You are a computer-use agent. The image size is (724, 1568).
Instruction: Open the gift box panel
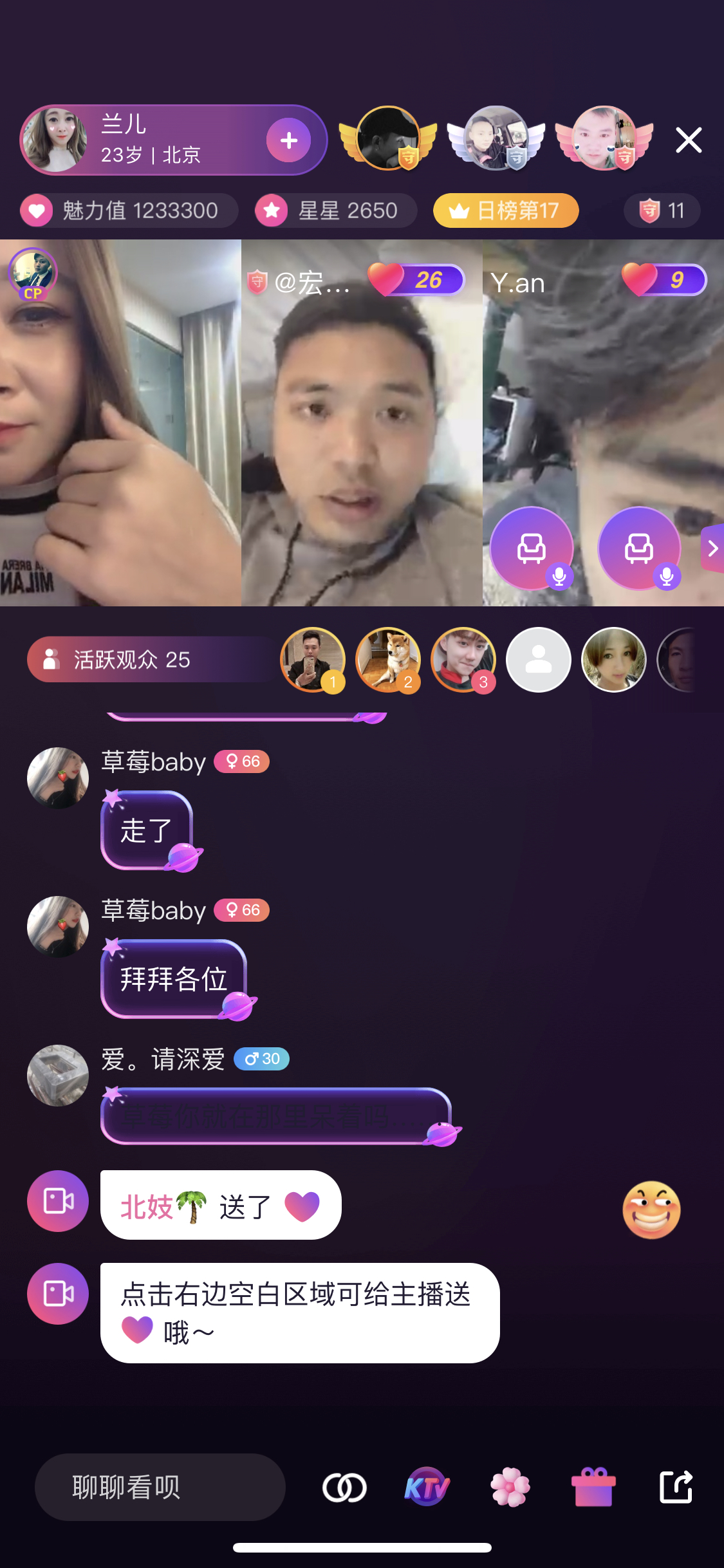pos(593,1487)
